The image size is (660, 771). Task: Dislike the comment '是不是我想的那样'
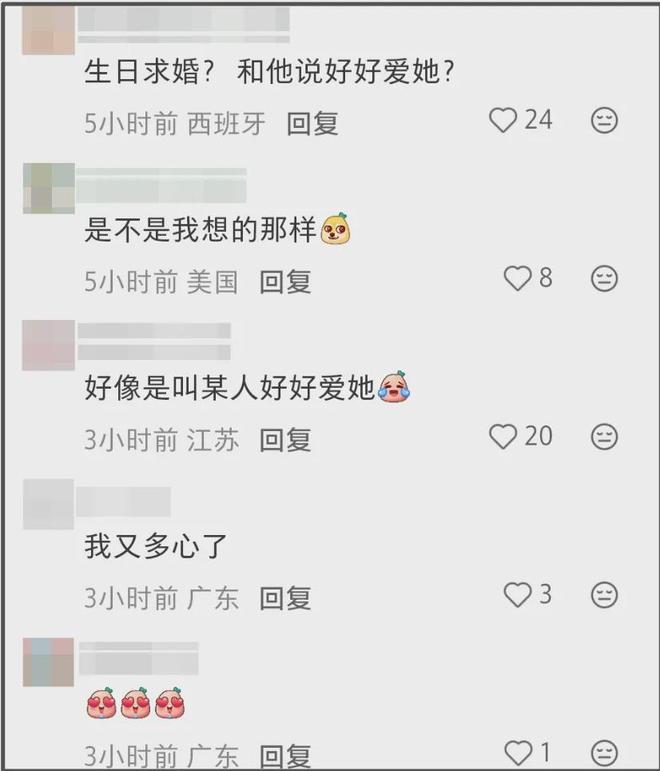pyautogui.click(x=604, y=279)
